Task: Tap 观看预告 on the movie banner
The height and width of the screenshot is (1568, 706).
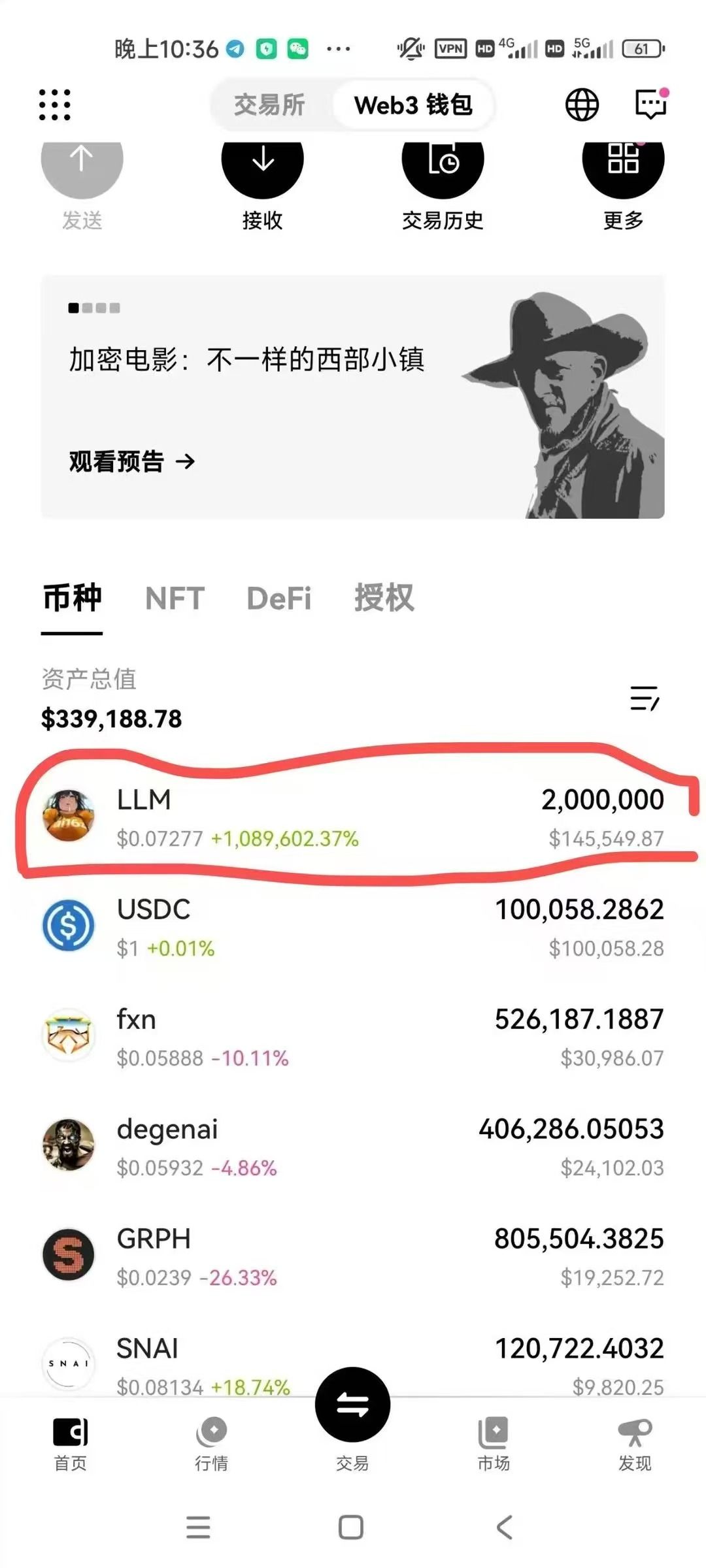Action: [x=132, y=462]
